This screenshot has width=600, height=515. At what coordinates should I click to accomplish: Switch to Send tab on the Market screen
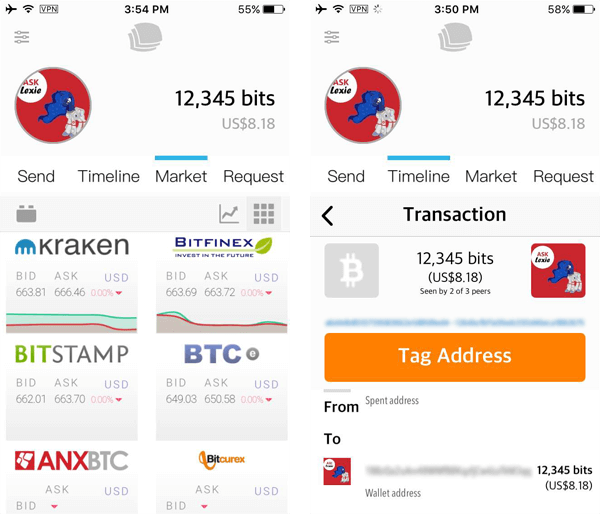(x=36, y=176)
